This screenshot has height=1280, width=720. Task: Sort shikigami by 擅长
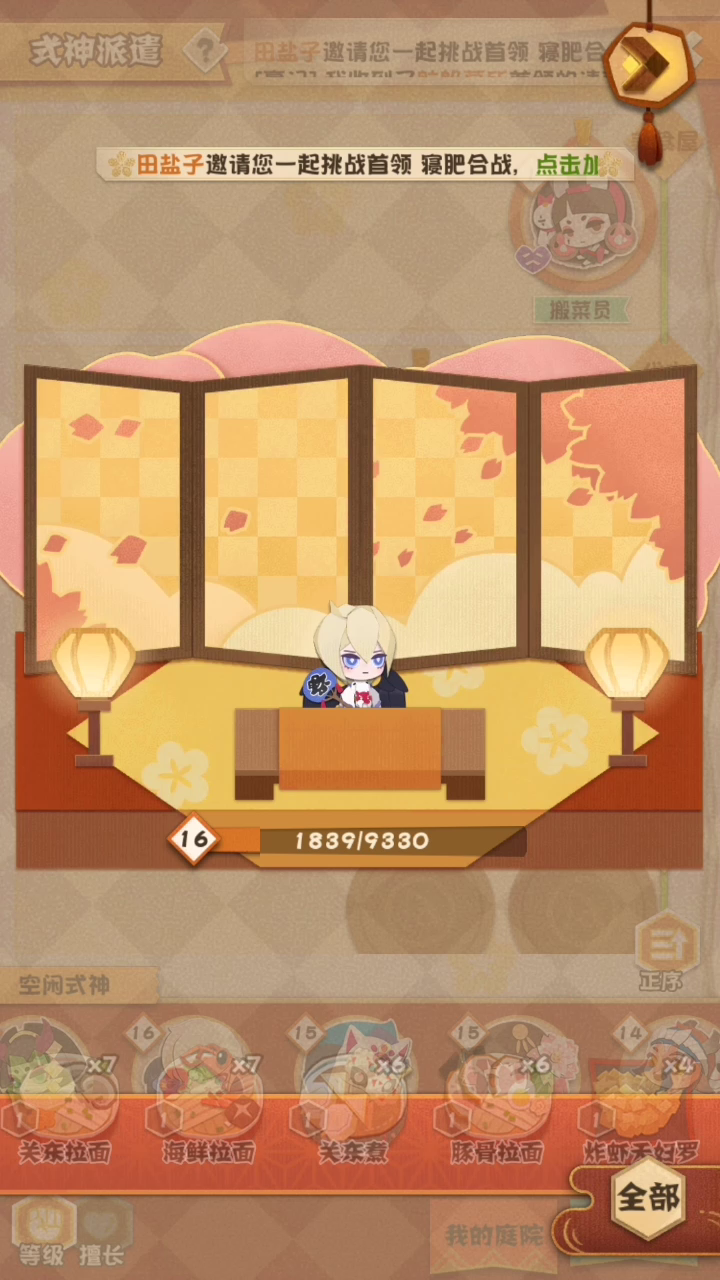[100, 1232]
